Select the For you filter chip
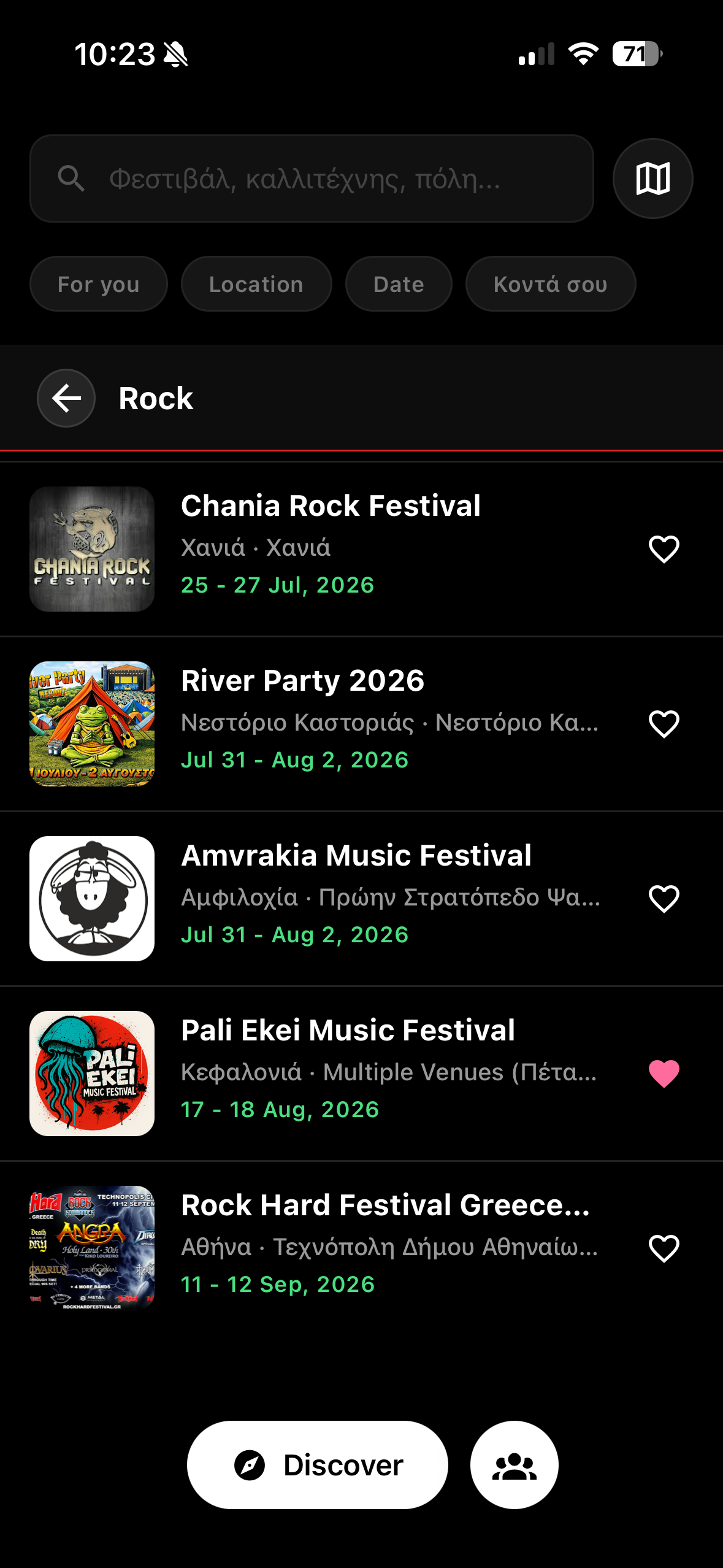The height and width of the screenshot is (1568, 723). click(x=98, y=284)
